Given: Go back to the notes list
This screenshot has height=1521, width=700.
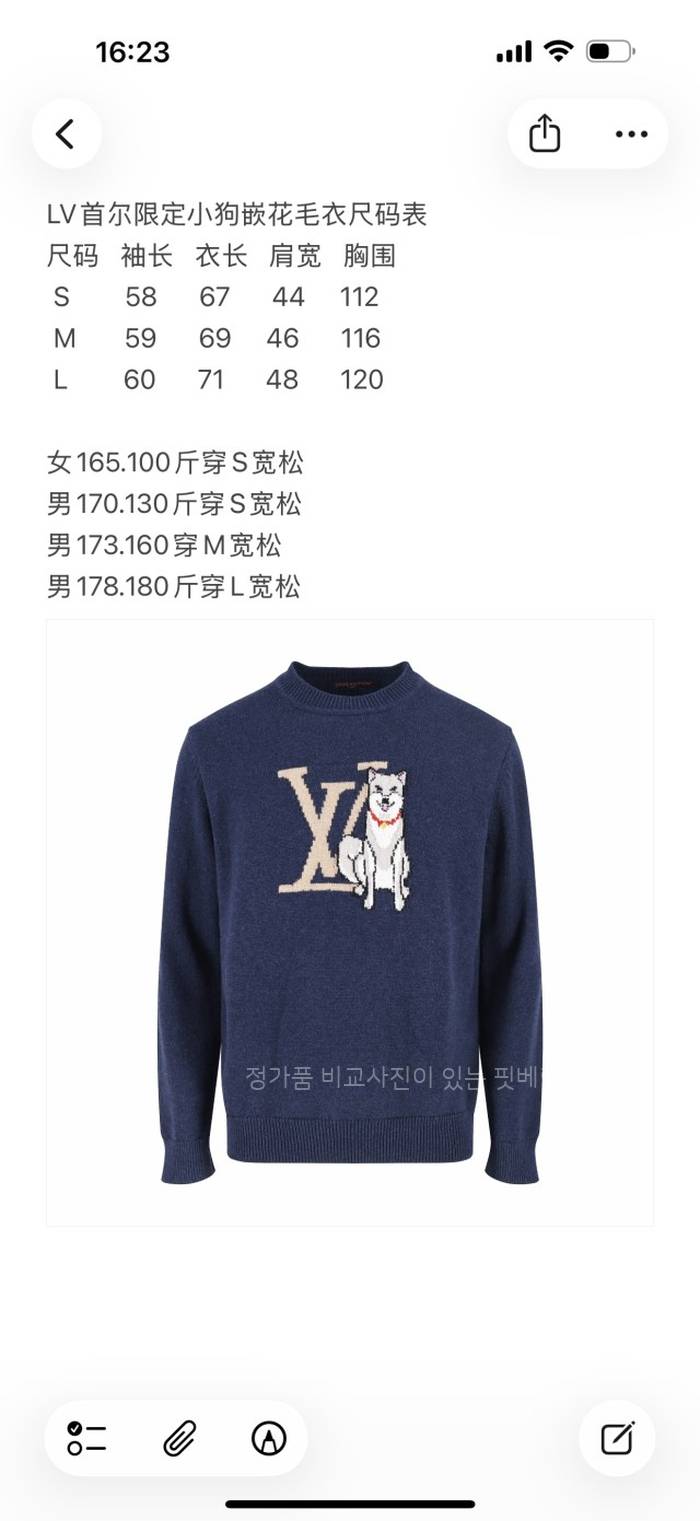Looking at the screenshot, I should [66, 134].
